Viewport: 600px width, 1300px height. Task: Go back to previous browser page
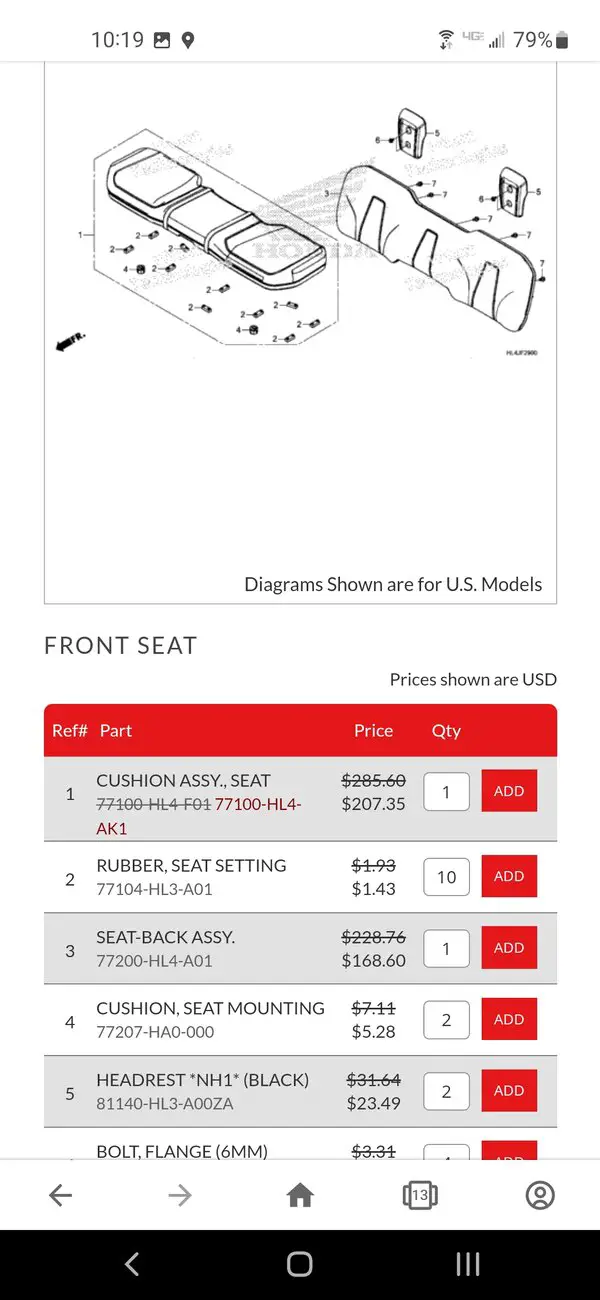click(60, 1195)
